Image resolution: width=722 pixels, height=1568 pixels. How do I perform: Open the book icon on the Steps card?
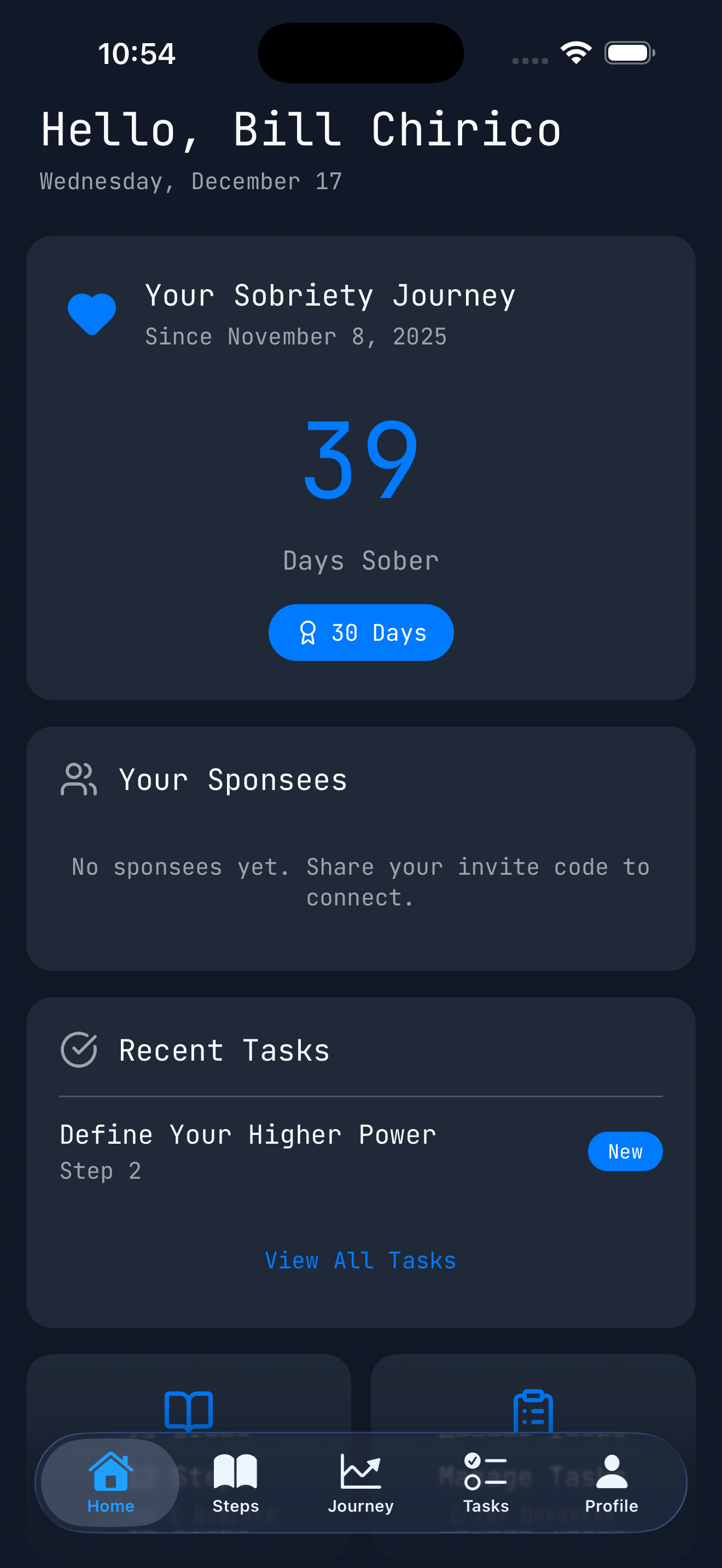pyautogui.click(x=188, y=1412)
